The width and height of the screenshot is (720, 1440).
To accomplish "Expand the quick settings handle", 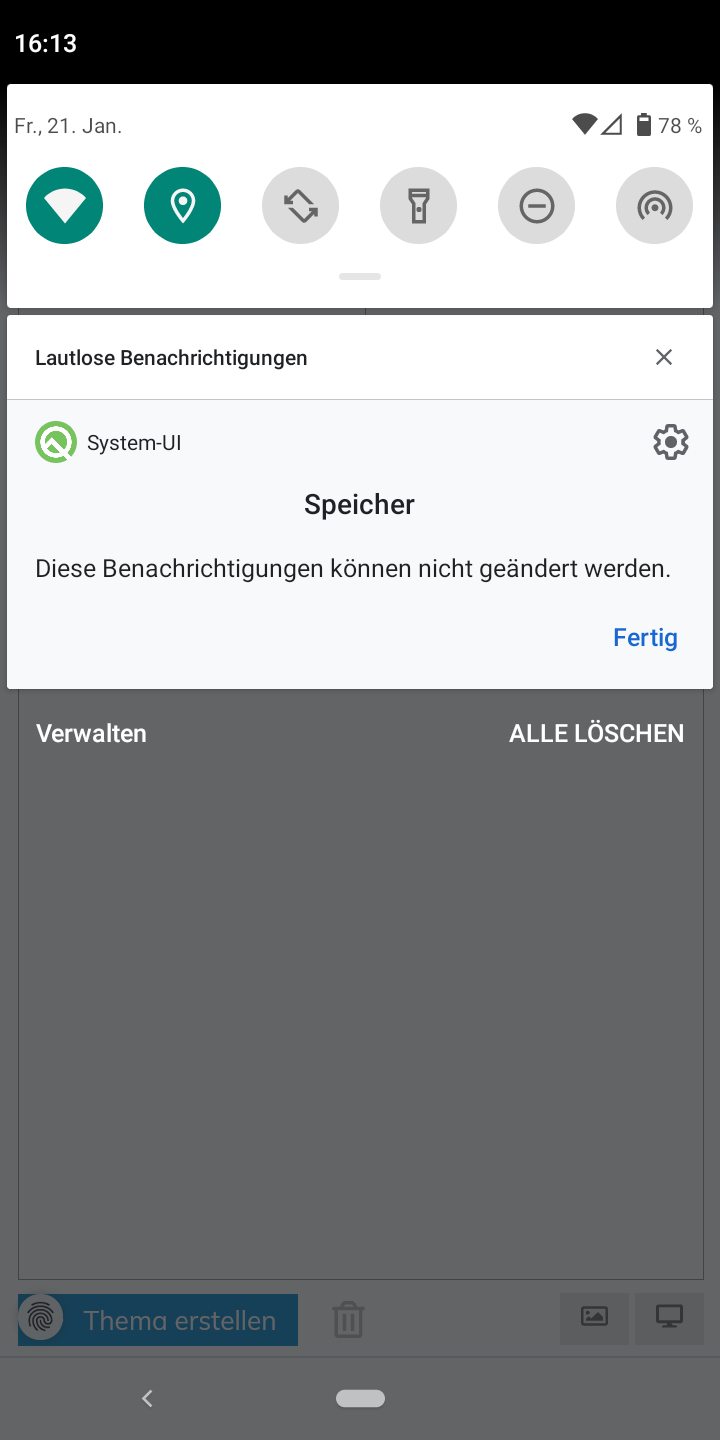I will pos(360,277).
